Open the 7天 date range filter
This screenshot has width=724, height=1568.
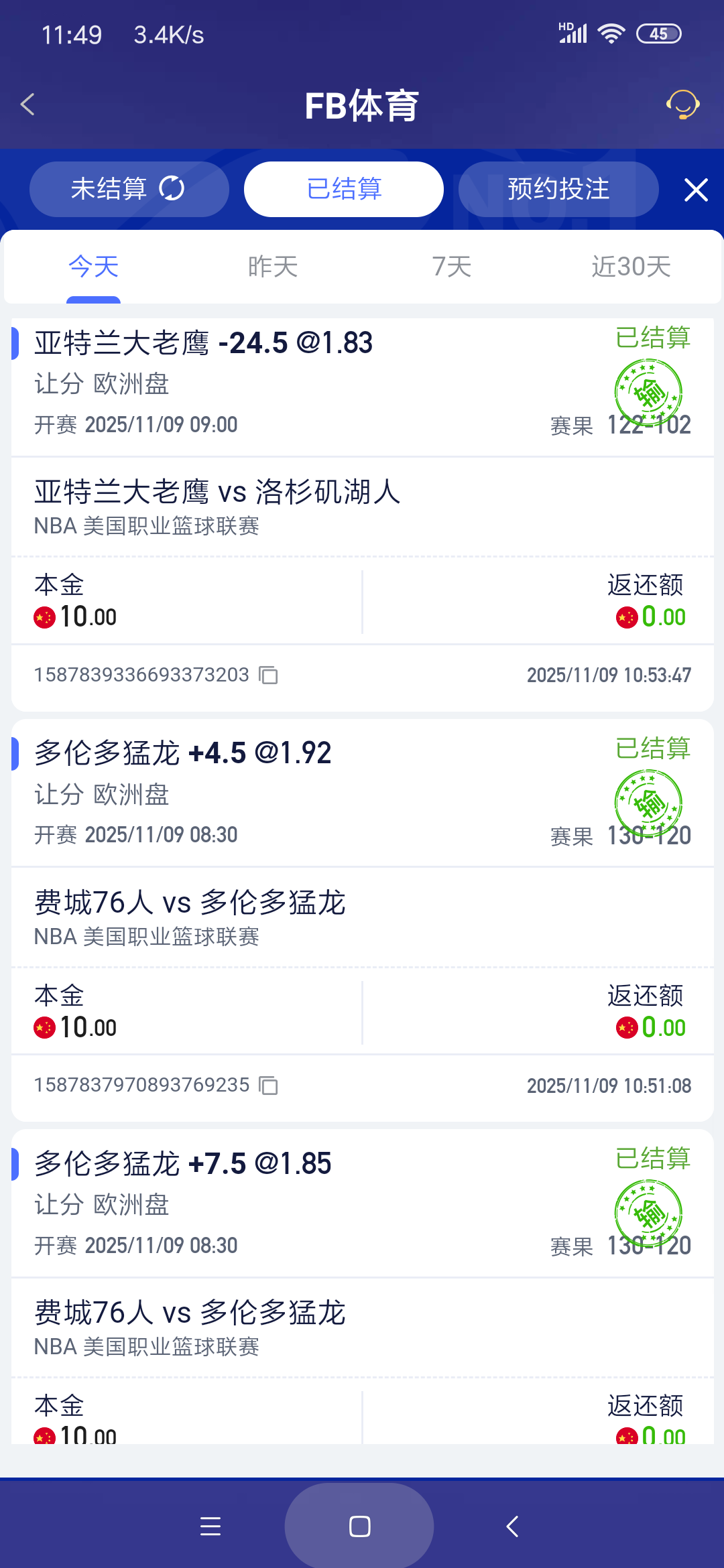coord(450,266)
